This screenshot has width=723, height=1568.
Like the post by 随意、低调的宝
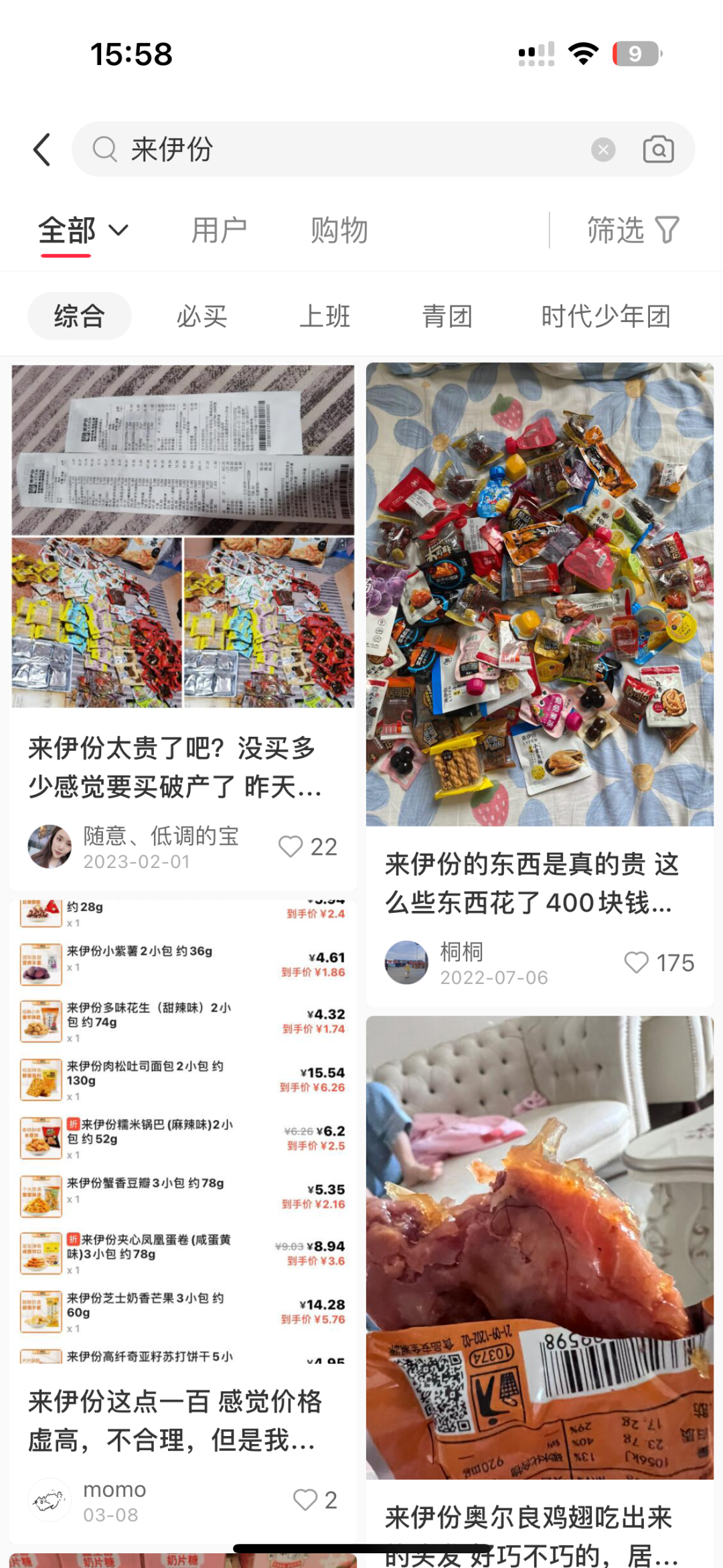tap(291, 847)
